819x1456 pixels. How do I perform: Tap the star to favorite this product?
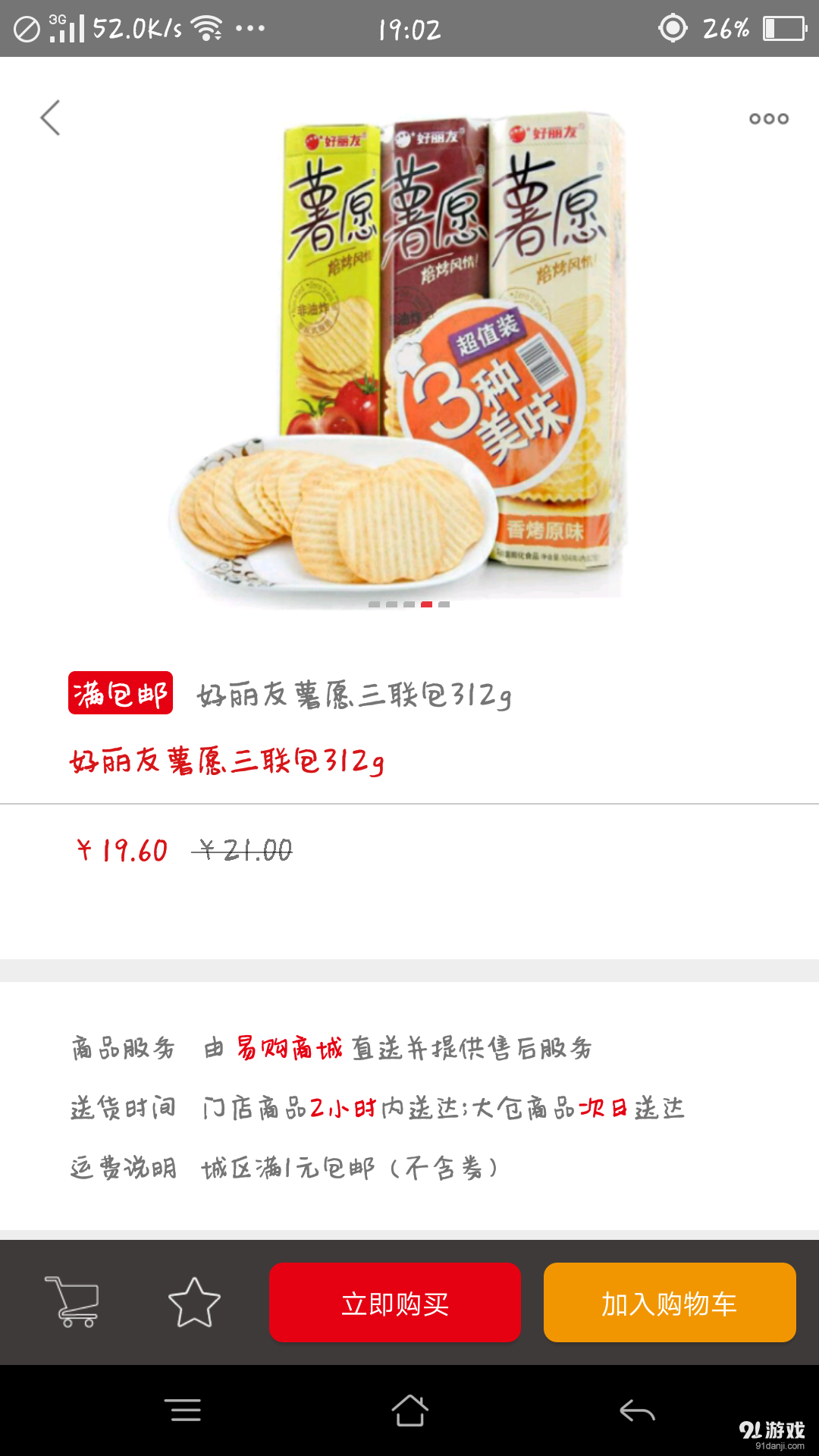(x=193, y=1303)
